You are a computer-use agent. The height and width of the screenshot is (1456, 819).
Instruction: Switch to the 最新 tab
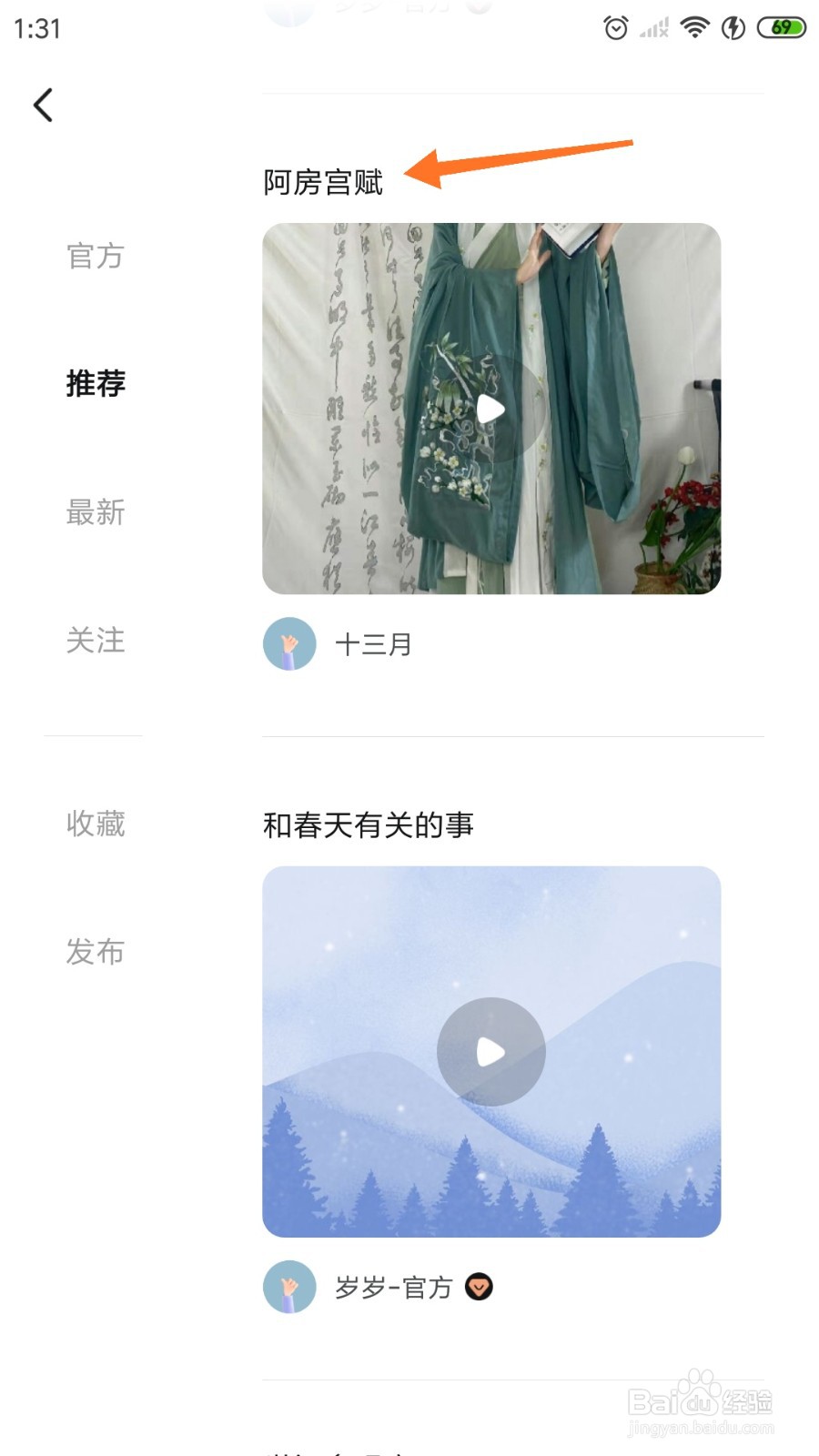tap(95, 513)
